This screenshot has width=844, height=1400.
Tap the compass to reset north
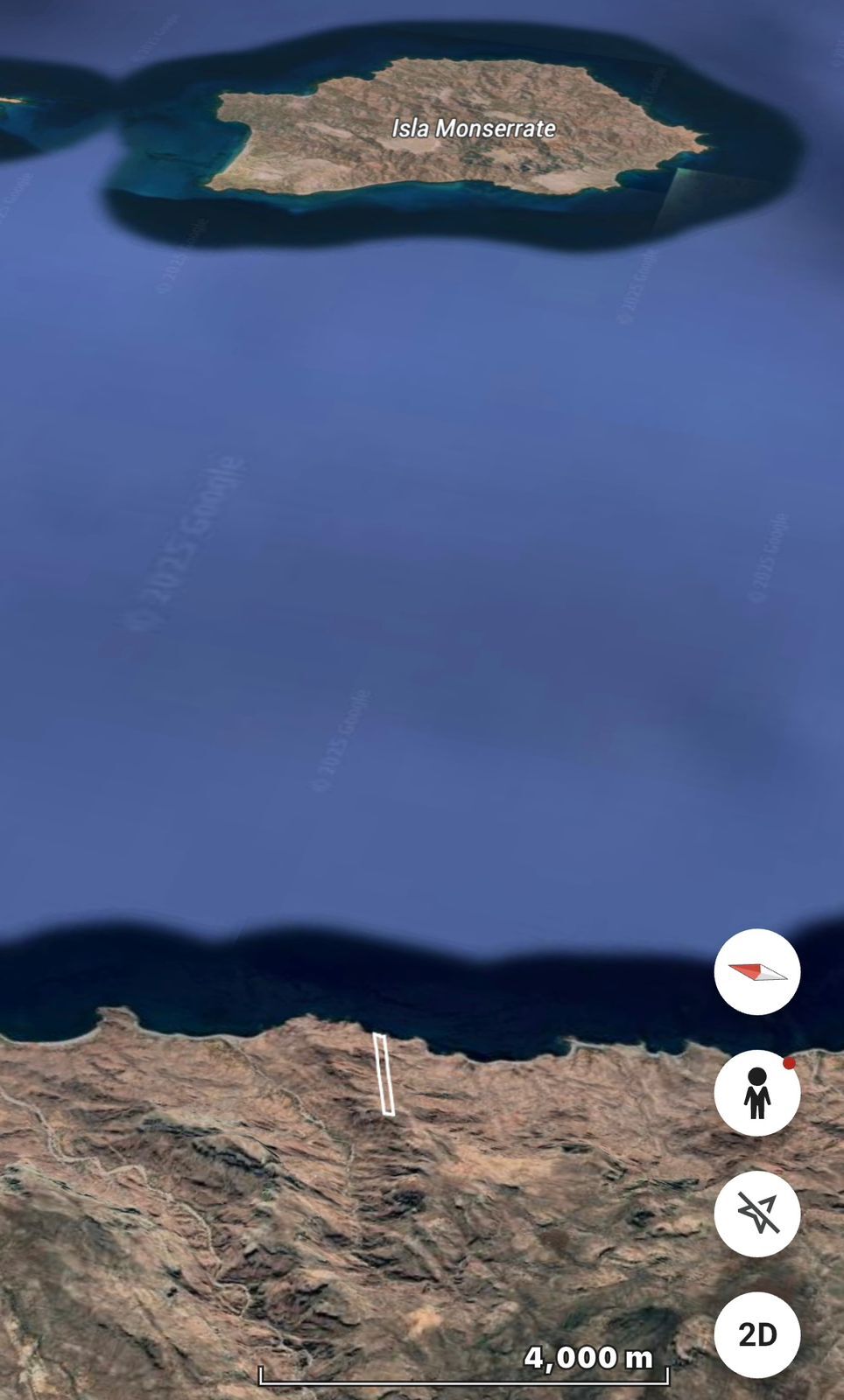click(x=757, y=972)
